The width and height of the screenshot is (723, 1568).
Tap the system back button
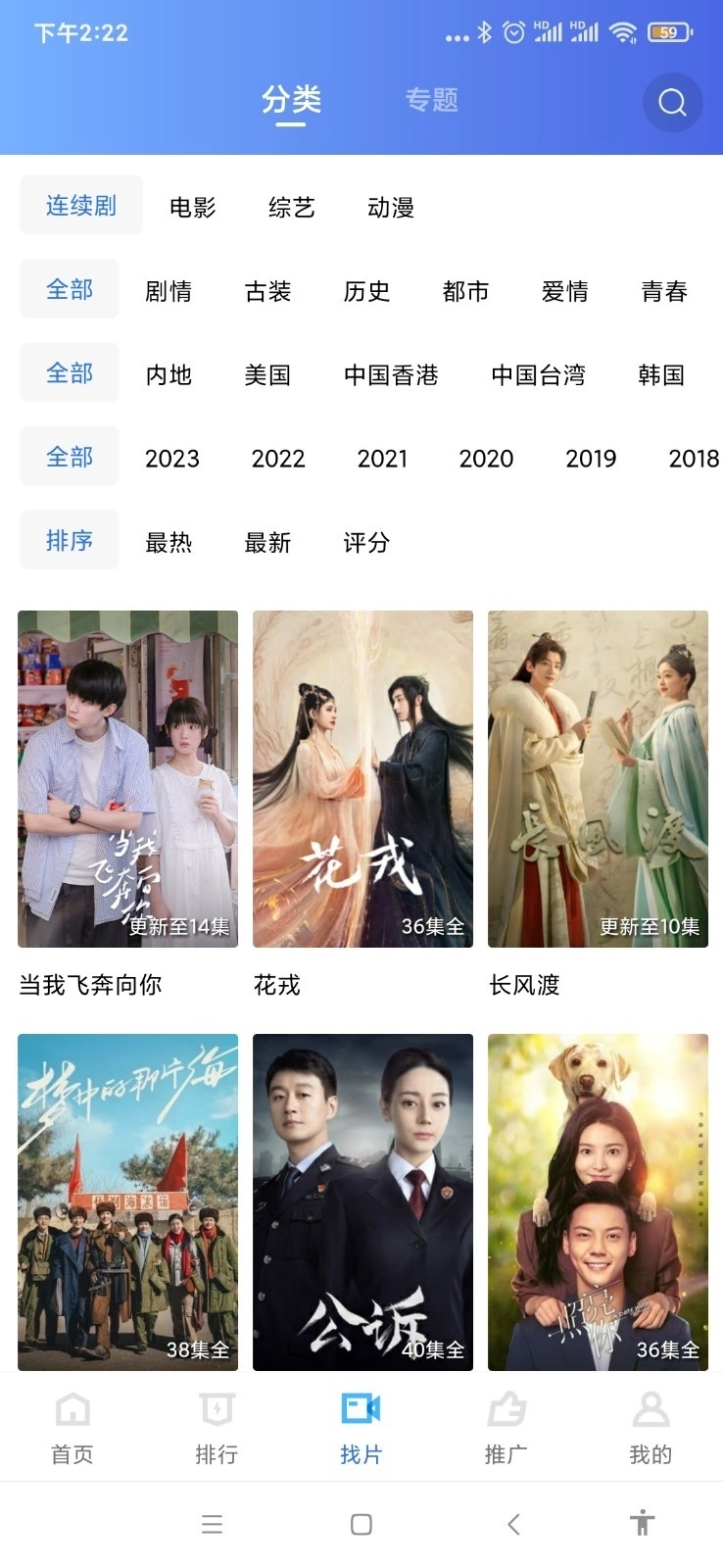(513, 1524)
